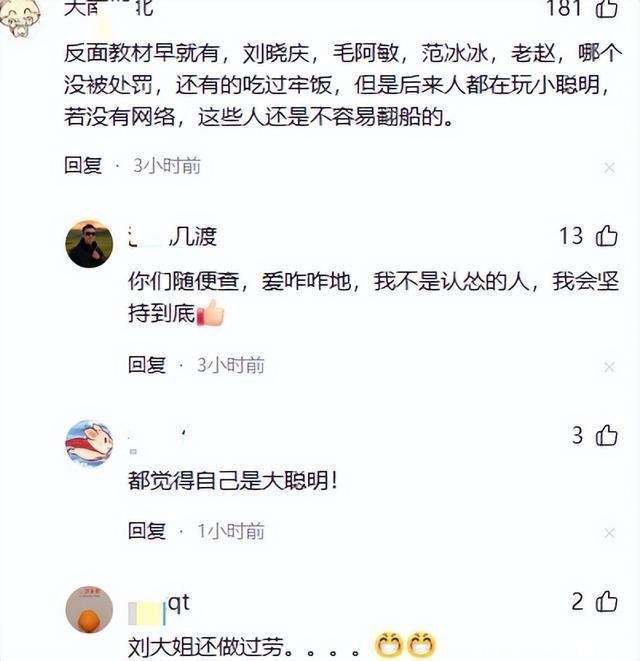640x661 pixels.
Task: Like the comment by 几渡 with 13 likes
Action: 606,236
